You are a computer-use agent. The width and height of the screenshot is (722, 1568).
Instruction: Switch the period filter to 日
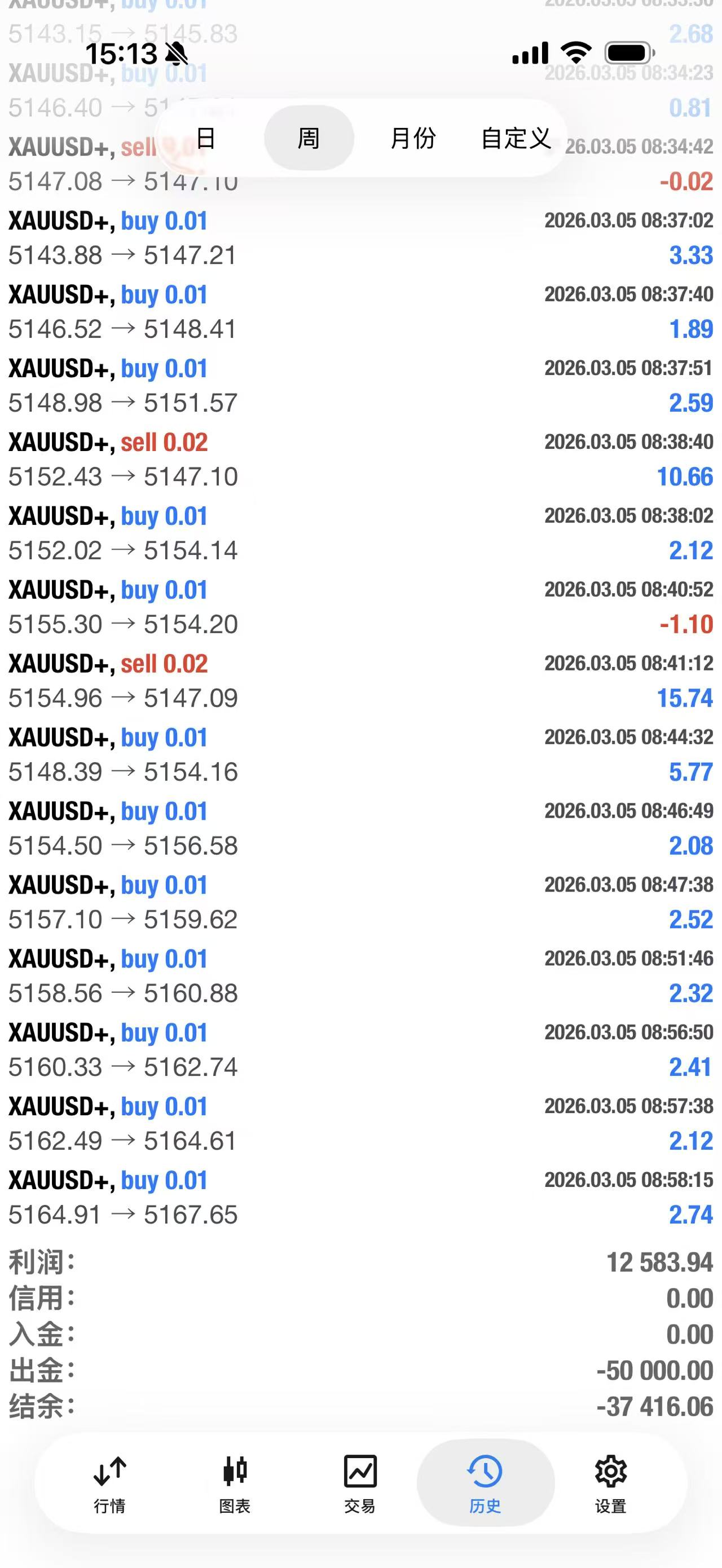click(x=206, y=138)
